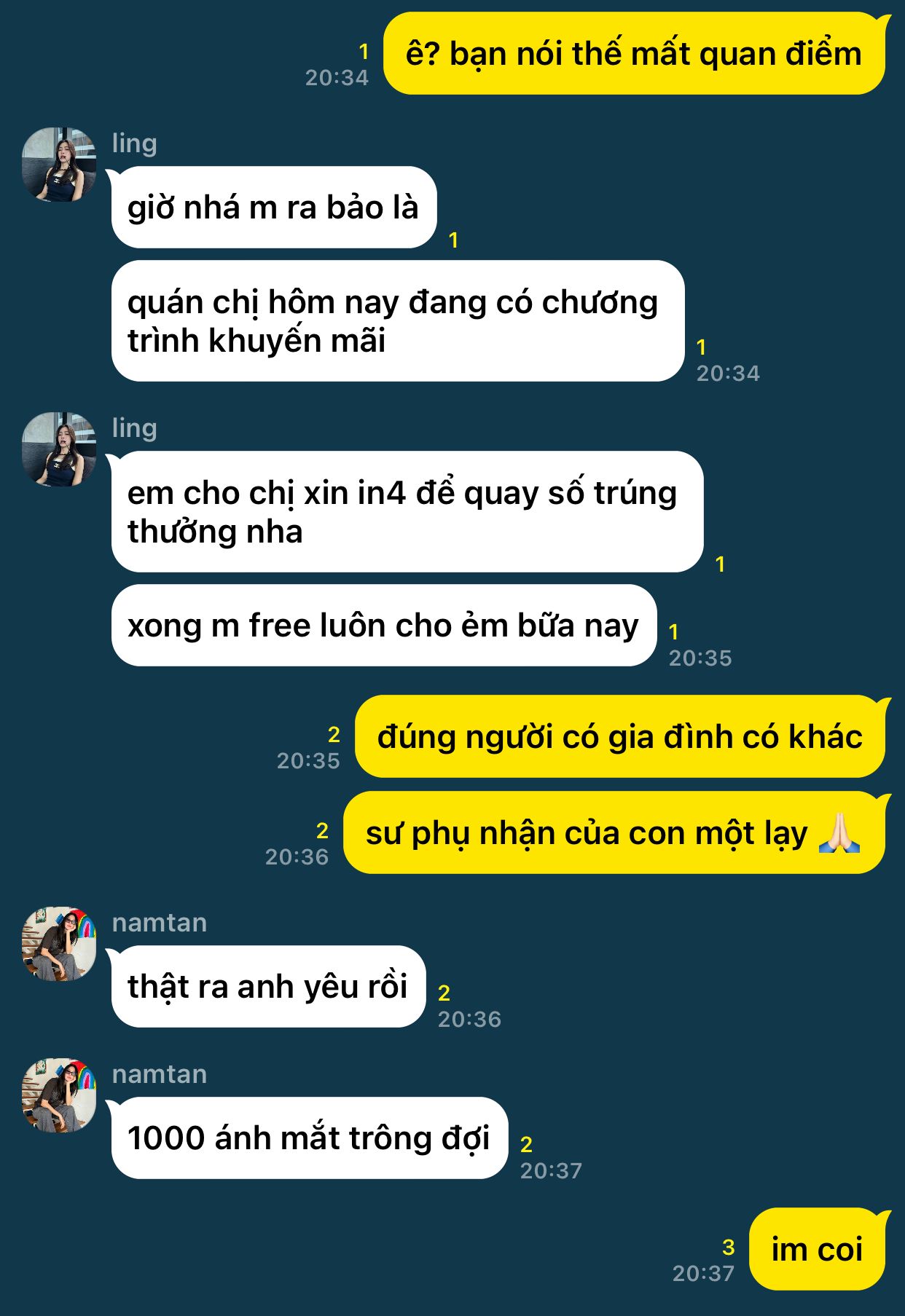Open ling's avatar beside "giờ nhá m ra bảo là"

click(59, 165)
